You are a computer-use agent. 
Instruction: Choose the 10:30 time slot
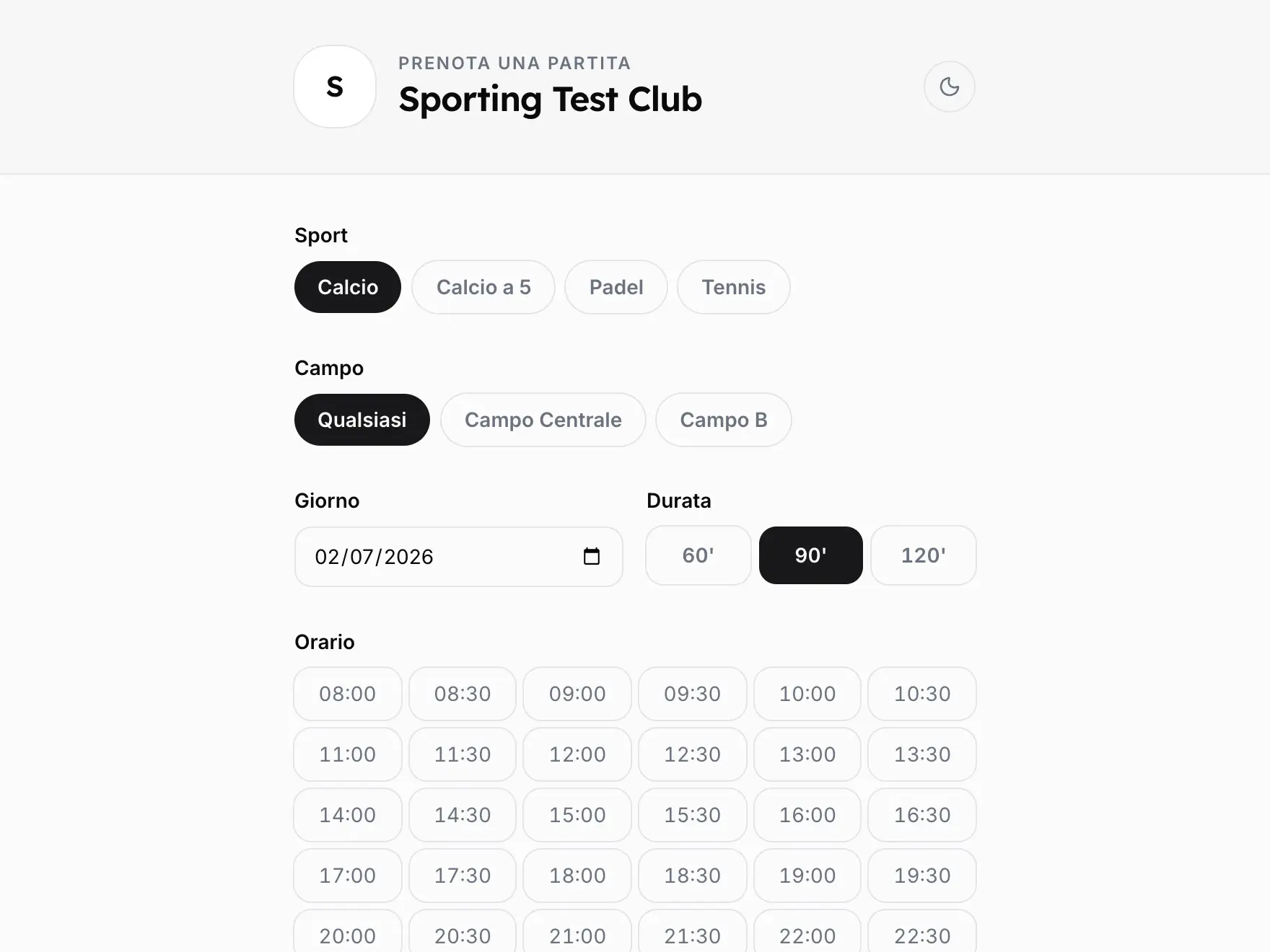[x=922, y=694]
